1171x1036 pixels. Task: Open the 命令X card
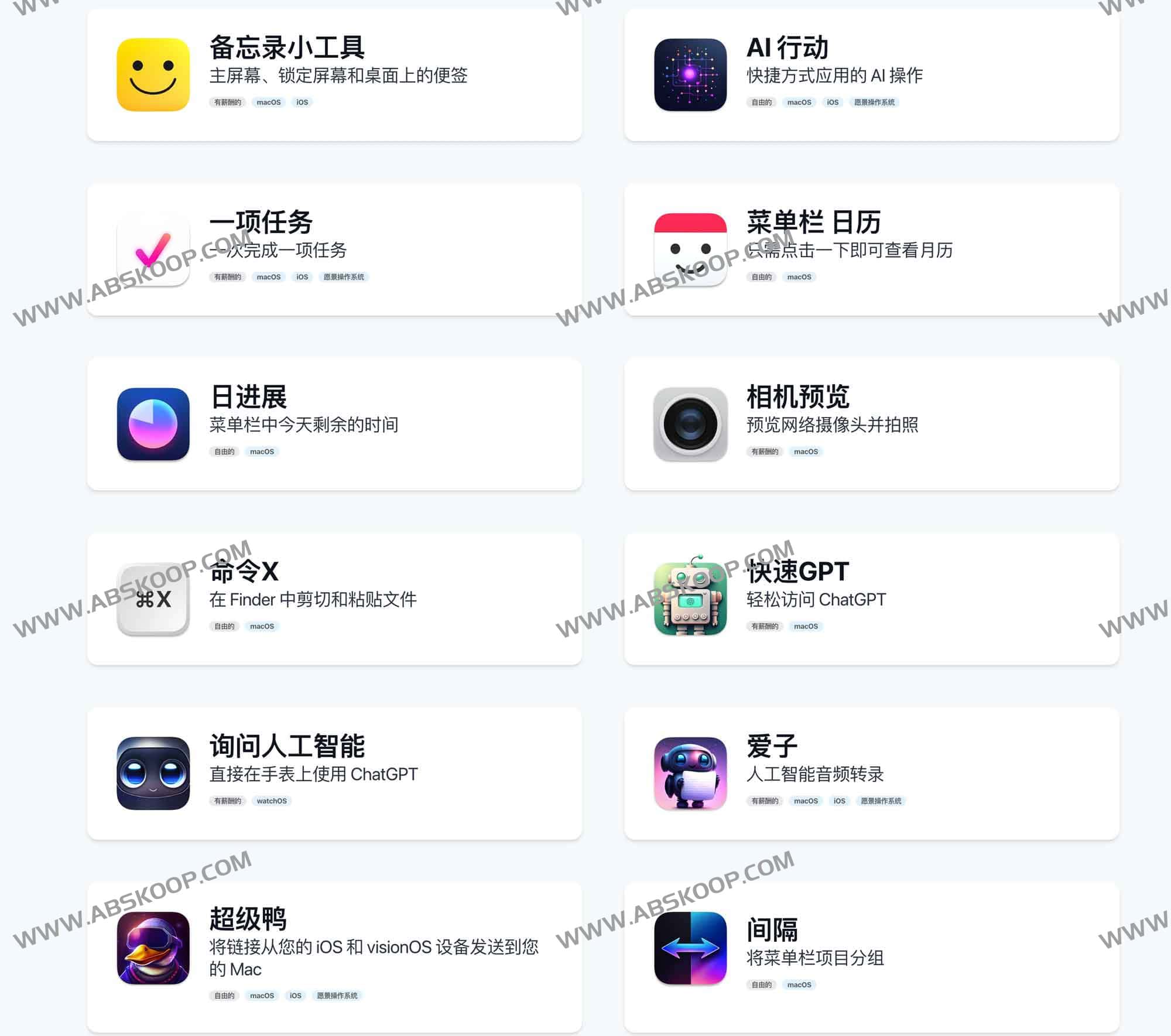(334, 599)
